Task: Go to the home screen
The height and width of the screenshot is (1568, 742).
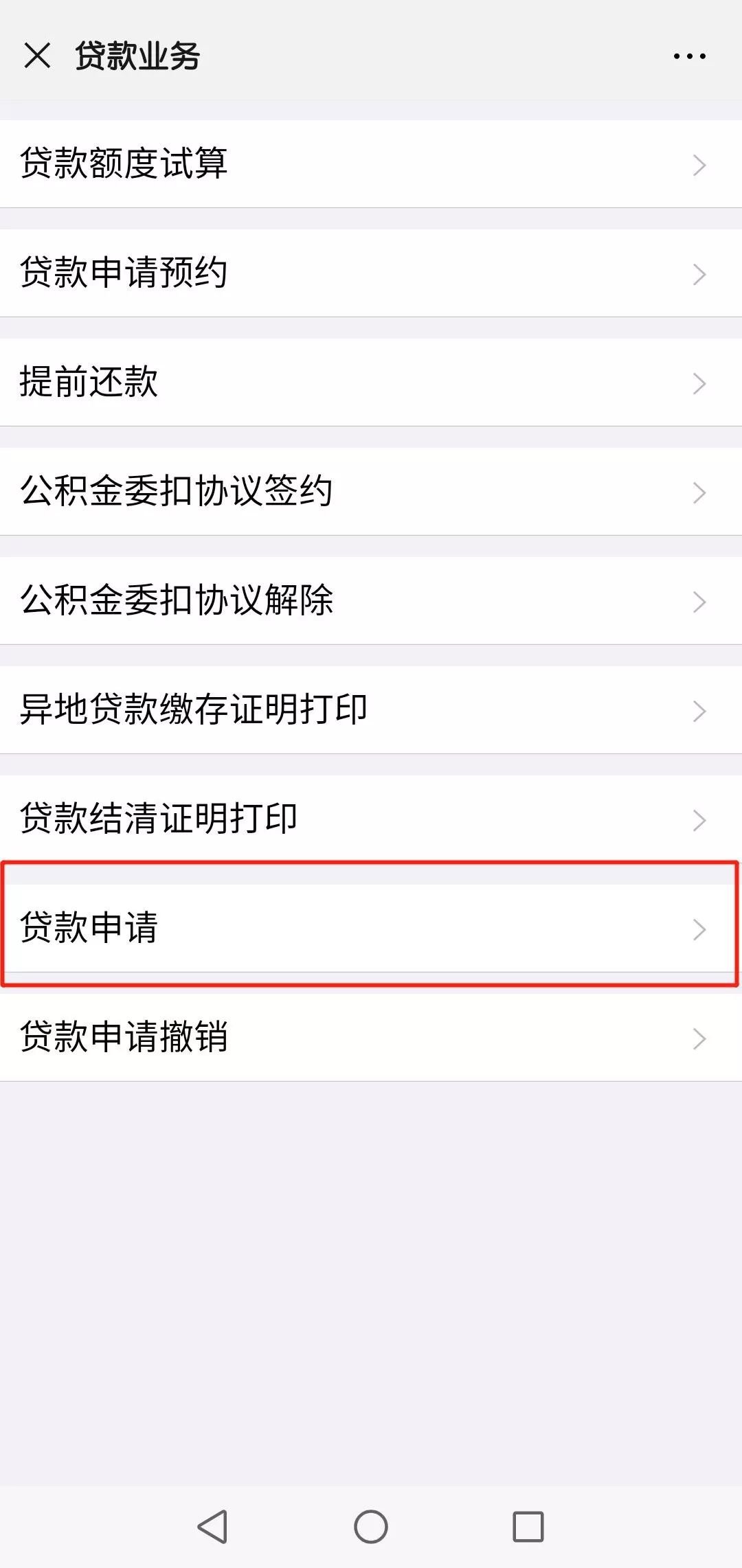Action: (371, 1527)
